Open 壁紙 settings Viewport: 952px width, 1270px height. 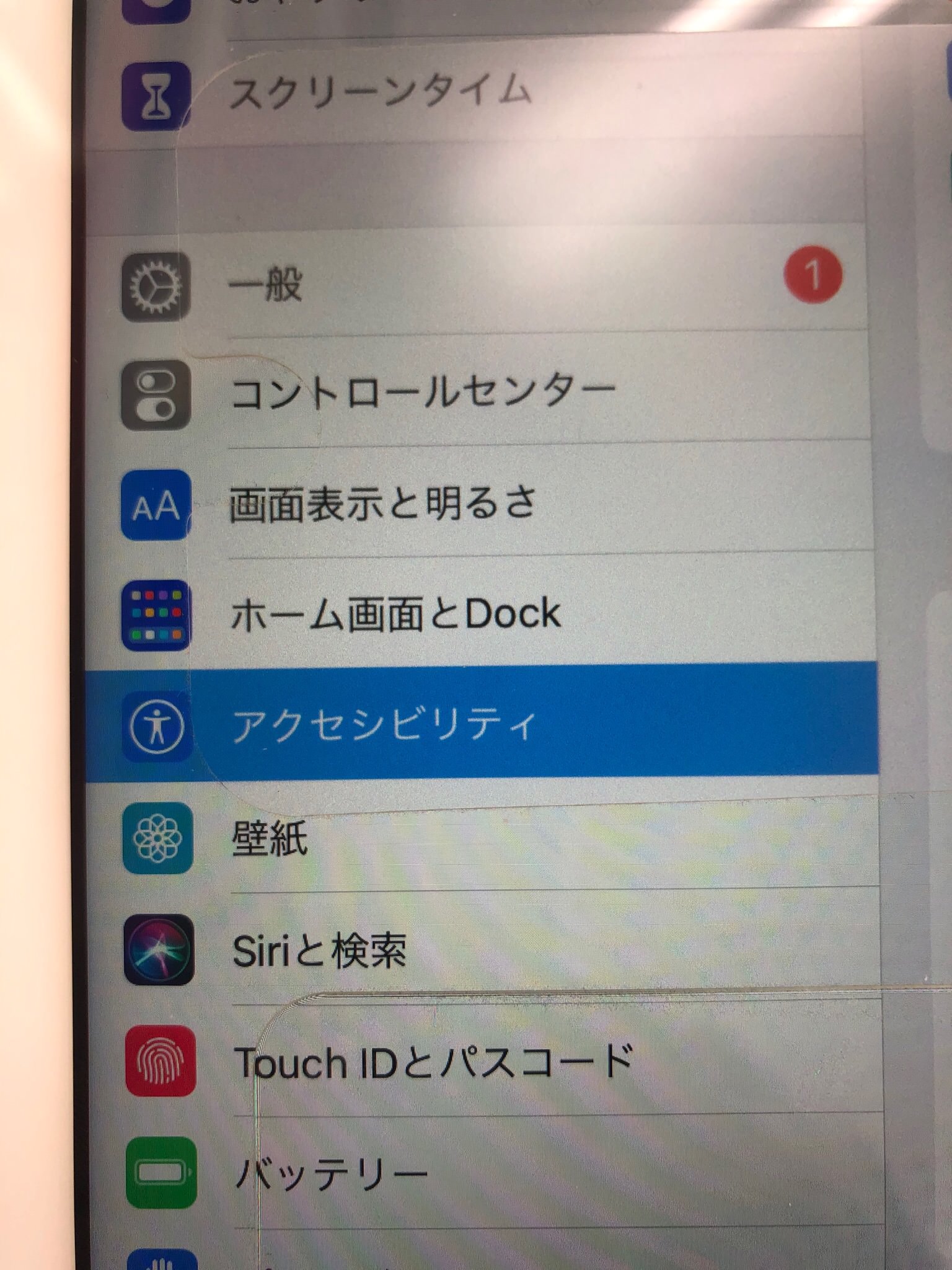(x=270, y=838)
